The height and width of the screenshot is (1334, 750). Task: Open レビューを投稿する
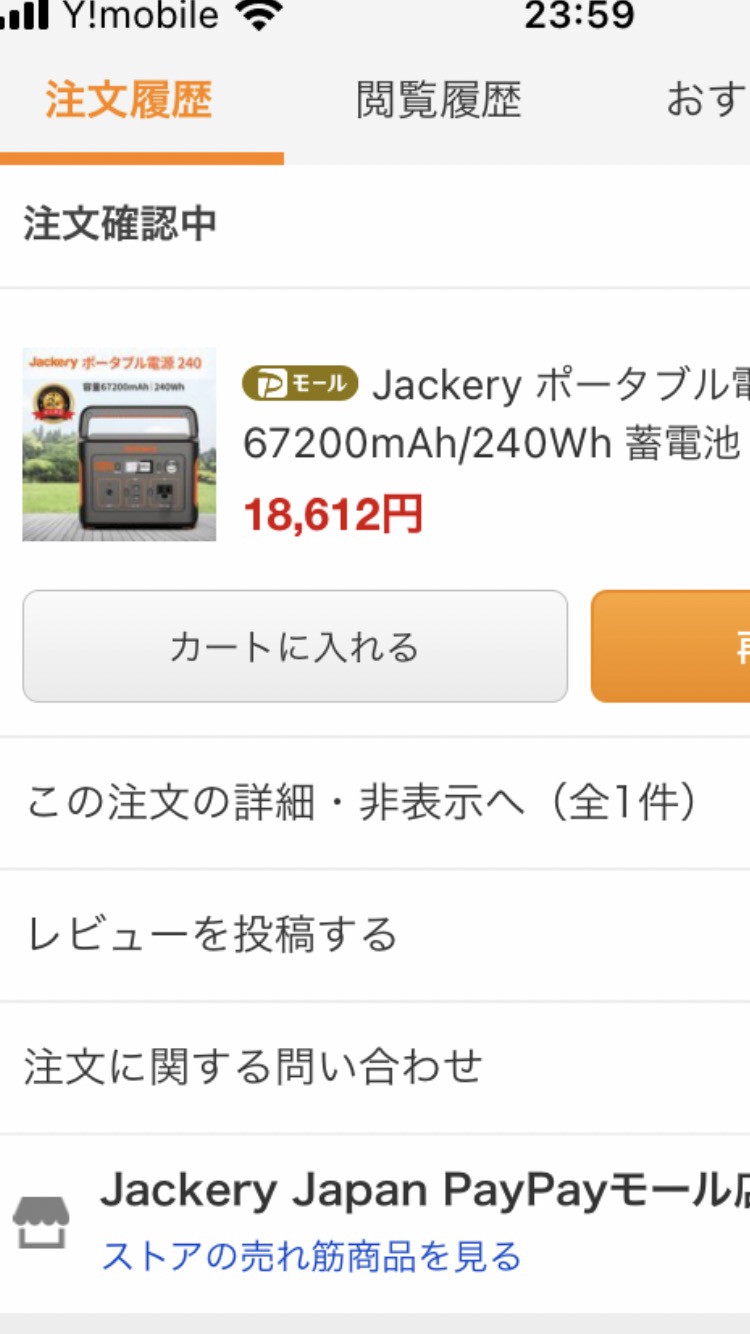(375, 935)
